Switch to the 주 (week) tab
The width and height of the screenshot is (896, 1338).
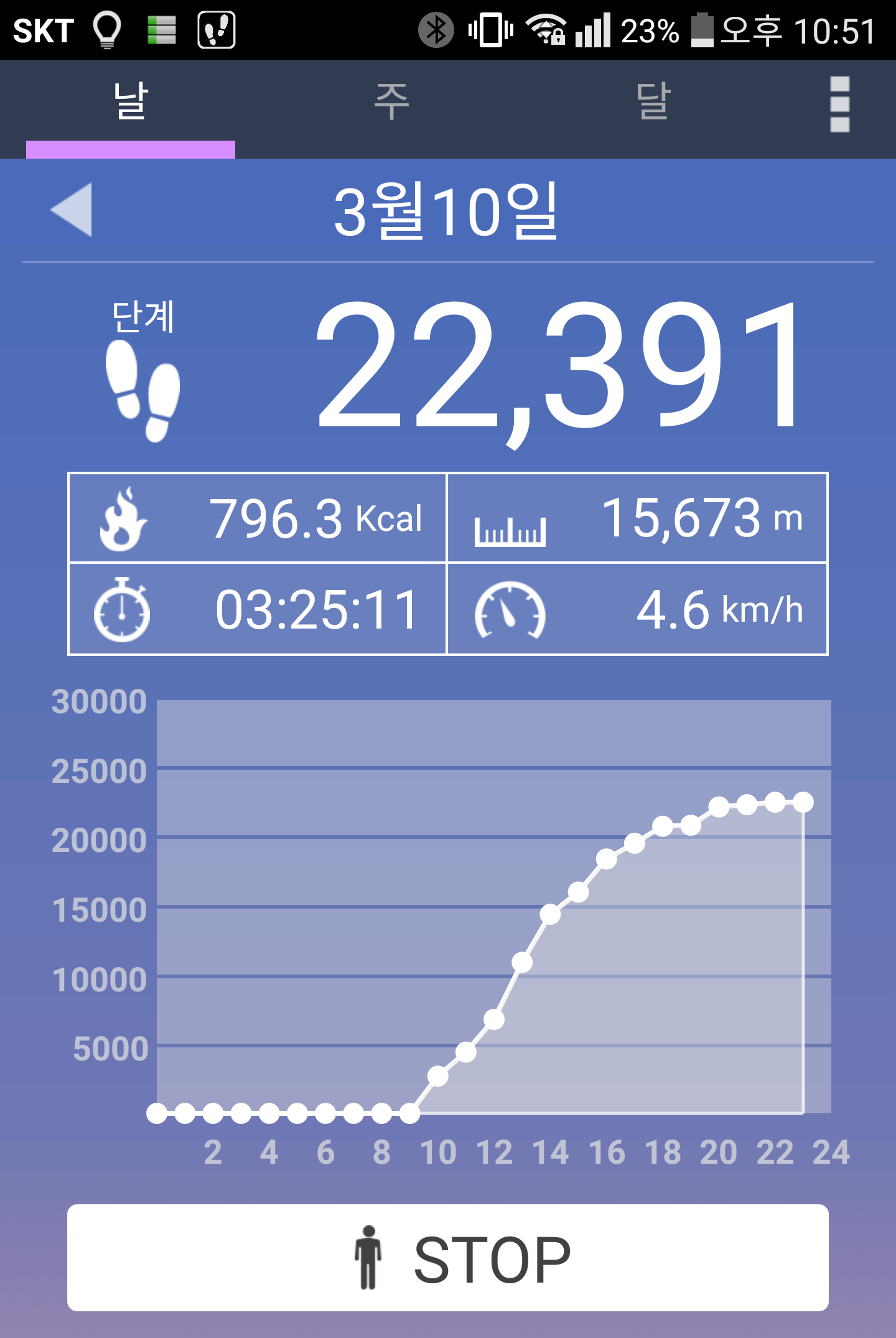[x=391, y=103]
